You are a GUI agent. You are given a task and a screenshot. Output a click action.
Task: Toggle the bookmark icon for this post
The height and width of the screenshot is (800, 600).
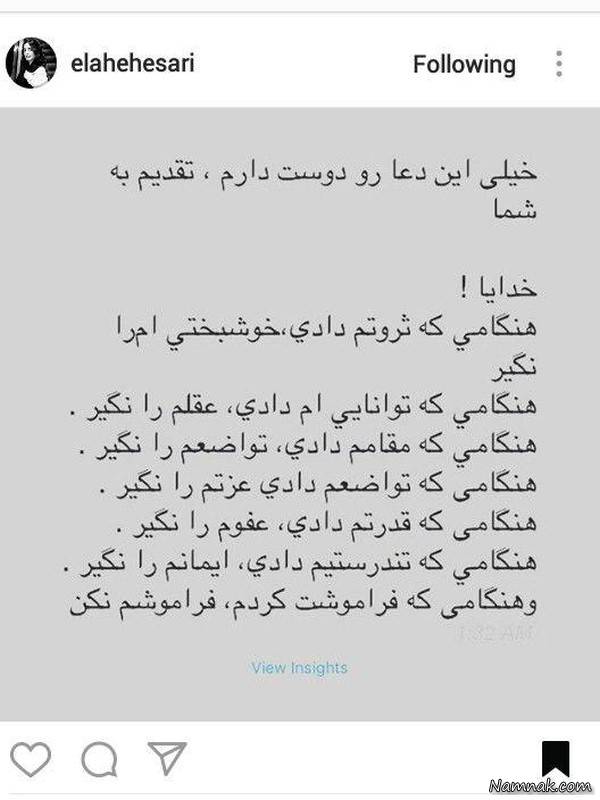tap(555, 755)
